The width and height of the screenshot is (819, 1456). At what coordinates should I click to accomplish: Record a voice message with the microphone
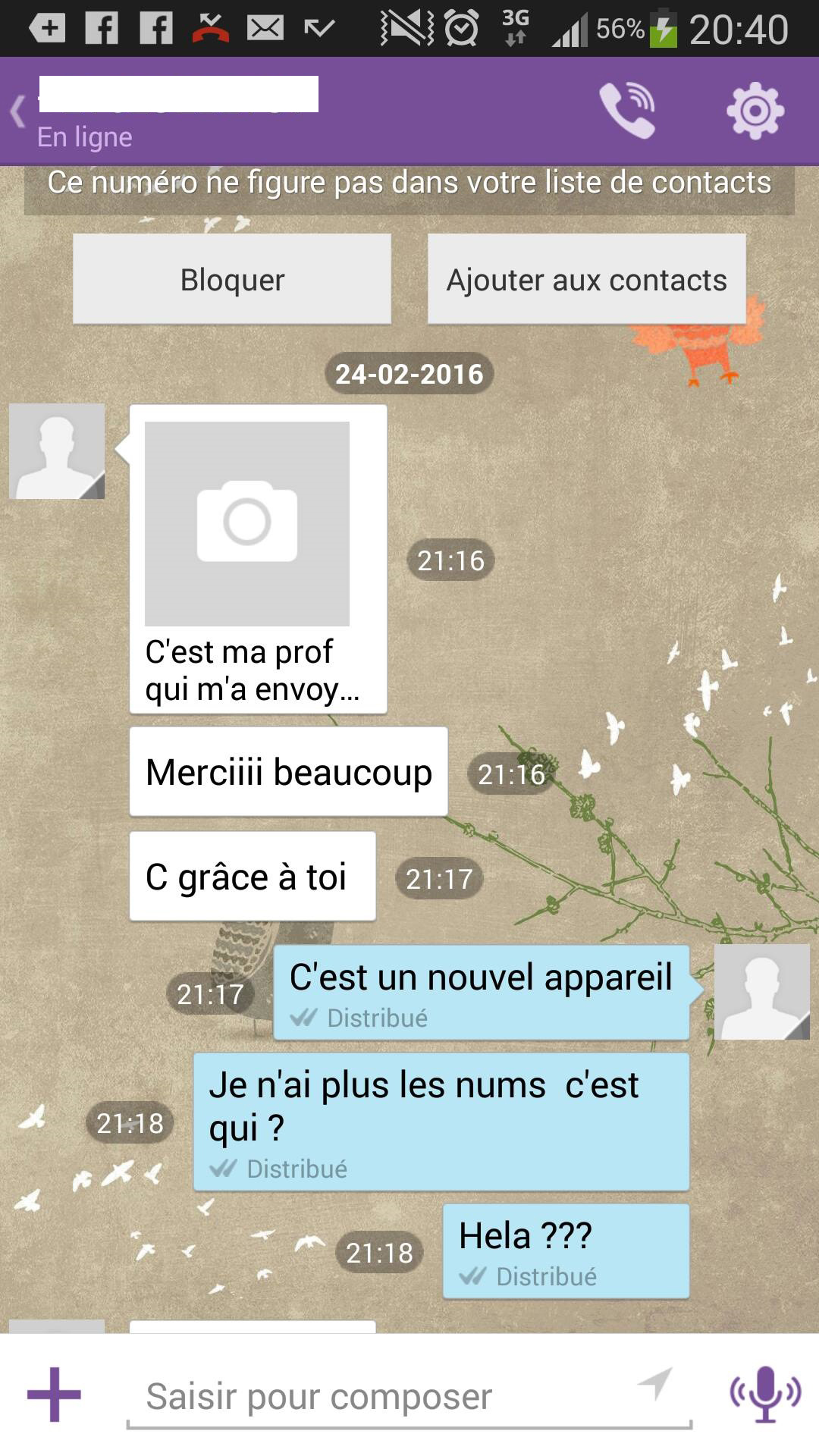765,1395
